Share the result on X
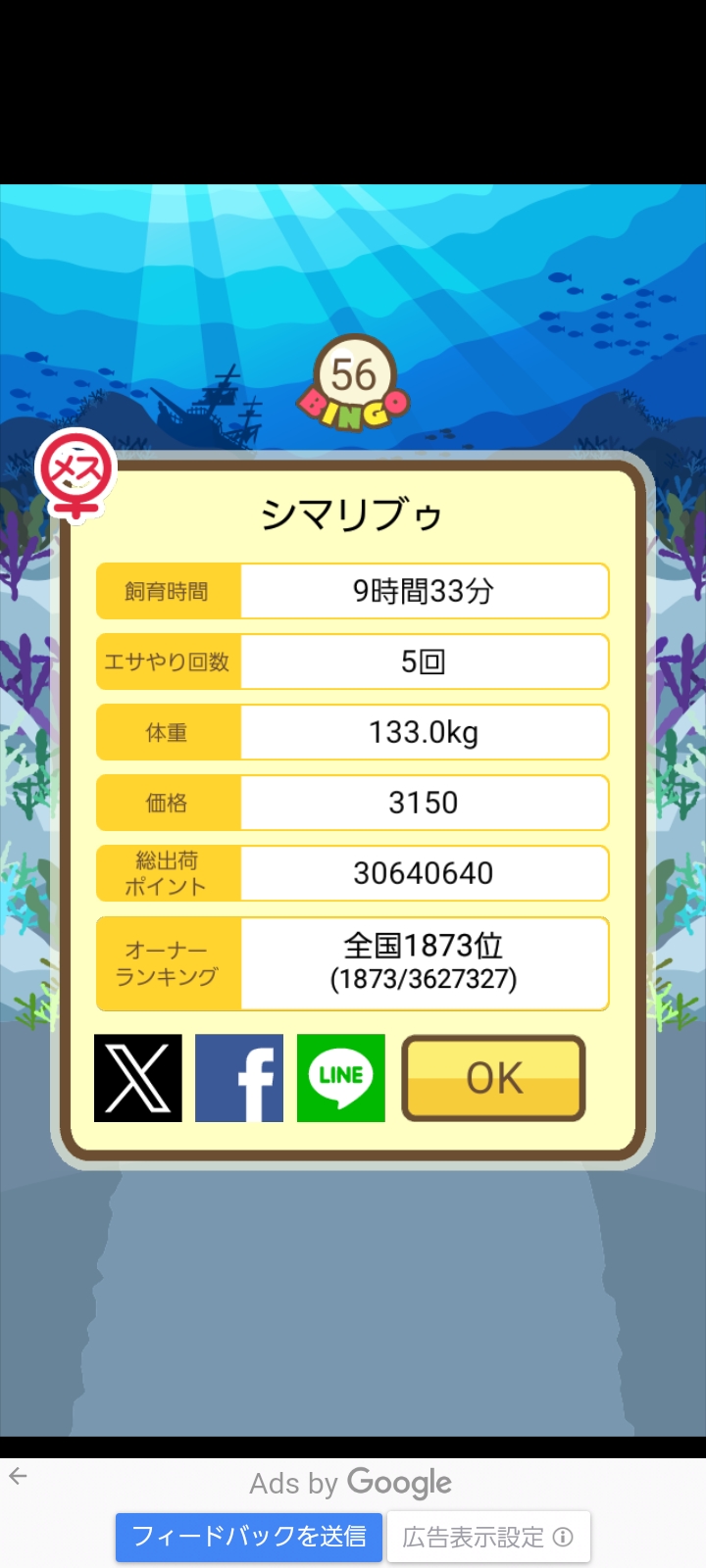Viewport: 706px width, 1568px height. 138,1078
